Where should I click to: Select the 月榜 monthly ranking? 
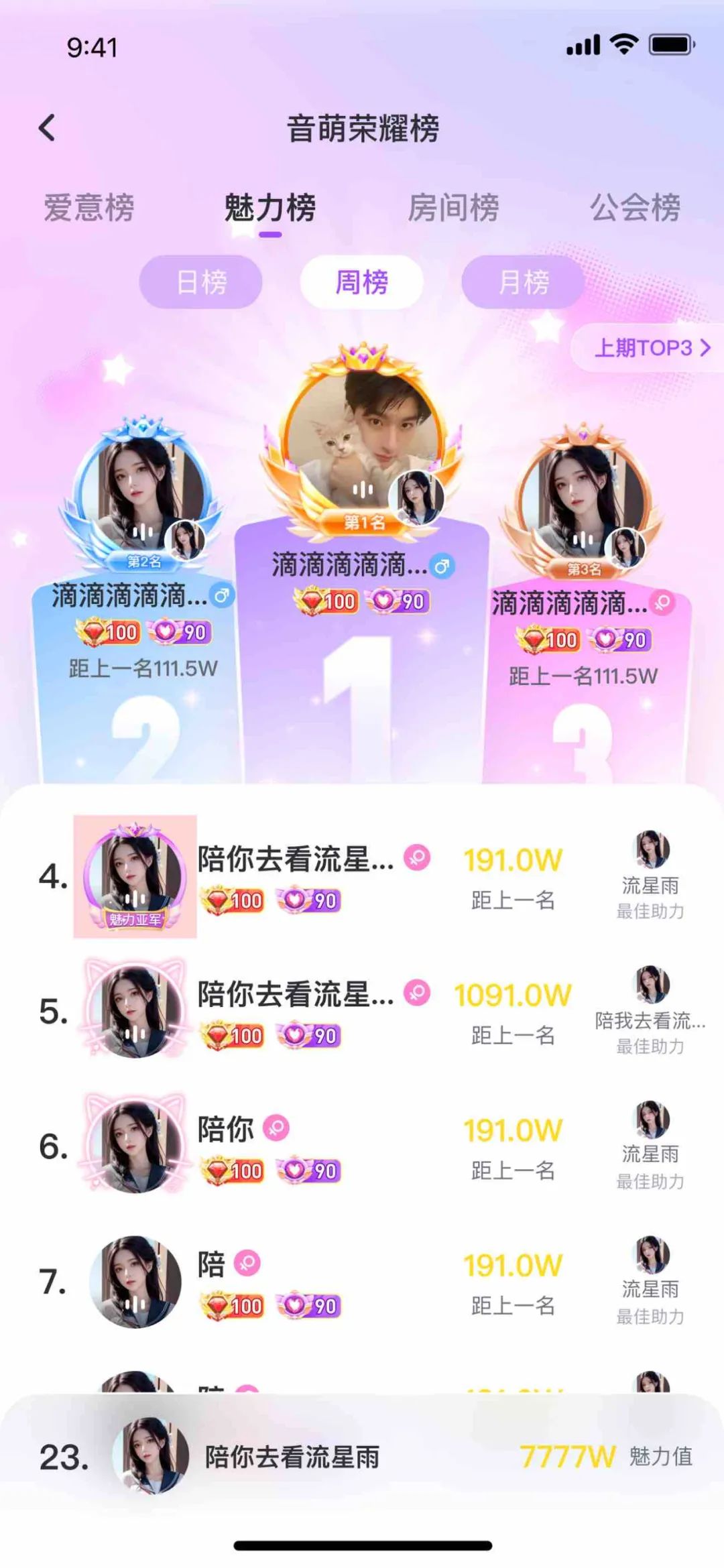(x=524, y=282)
